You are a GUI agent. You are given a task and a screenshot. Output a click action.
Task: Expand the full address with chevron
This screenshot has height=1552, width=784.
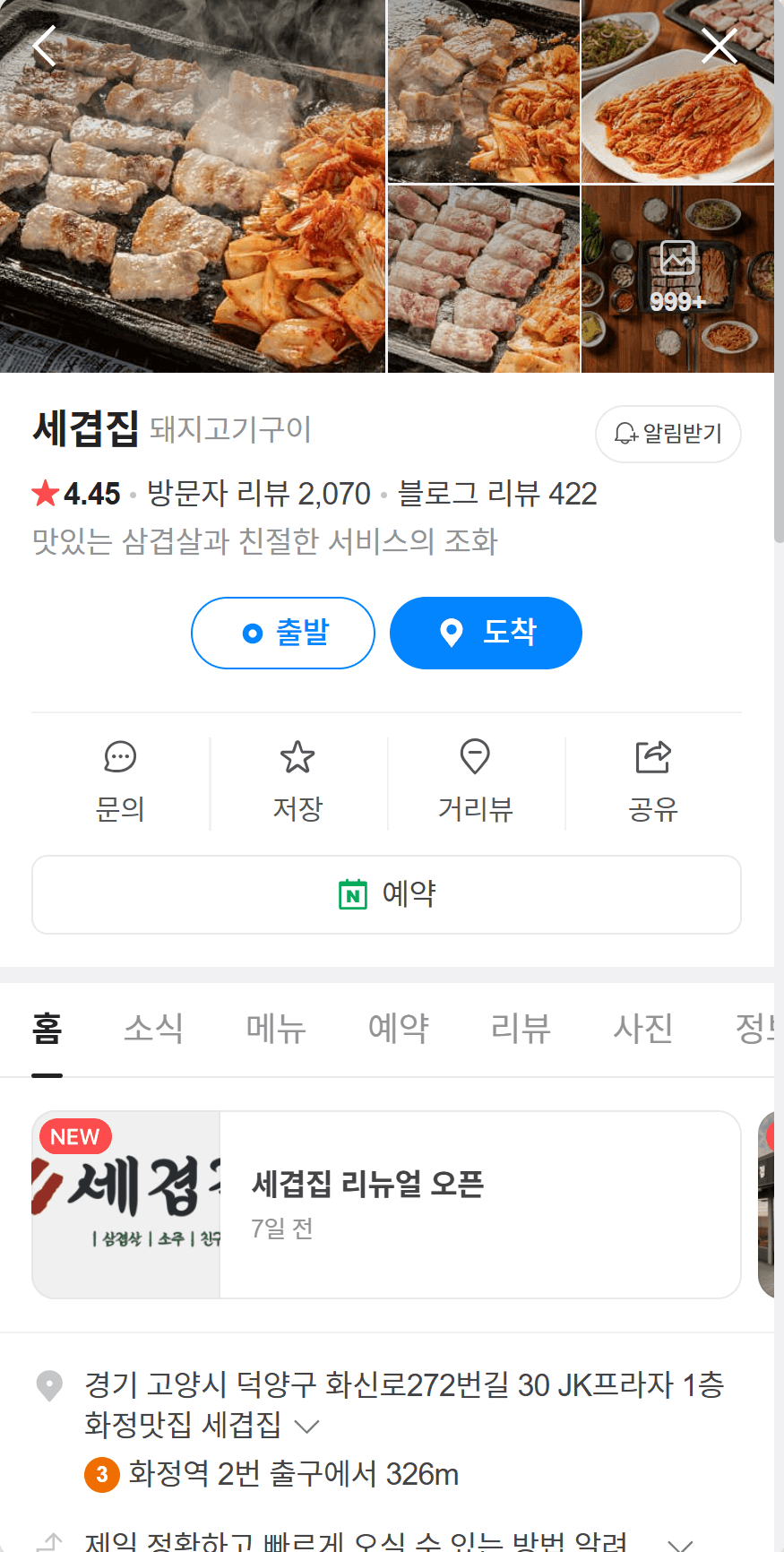[306, 1427]
